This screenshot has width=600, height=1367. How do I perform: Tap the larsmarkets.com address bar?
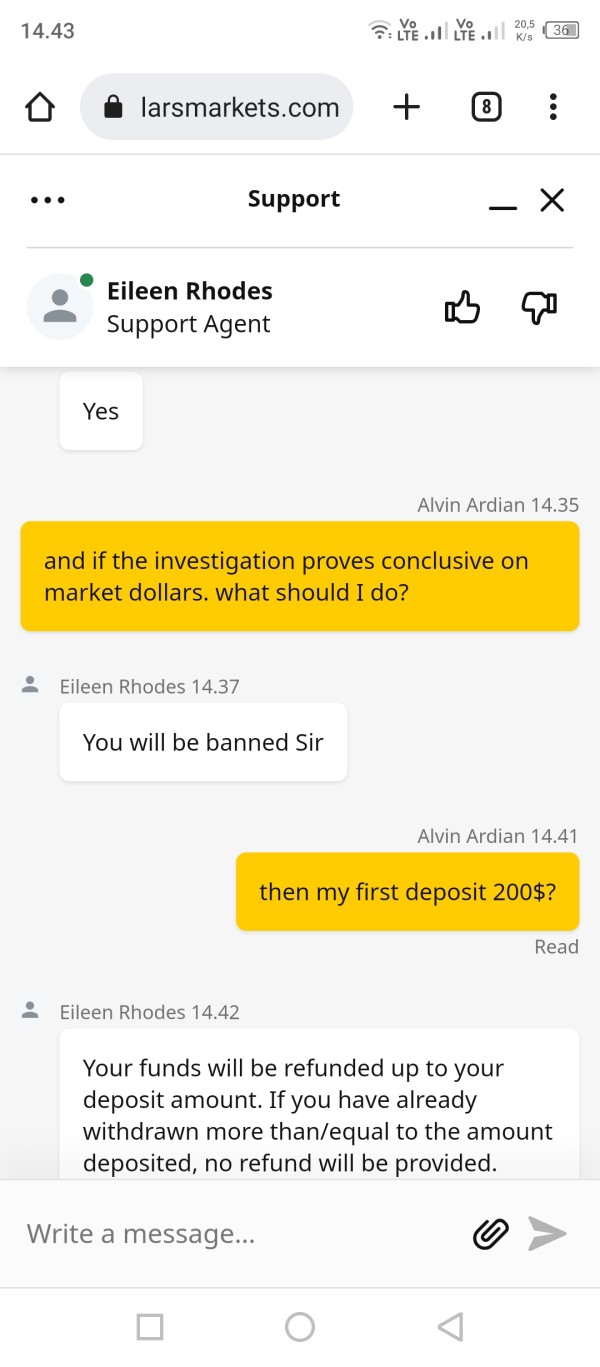click(216, 107)
